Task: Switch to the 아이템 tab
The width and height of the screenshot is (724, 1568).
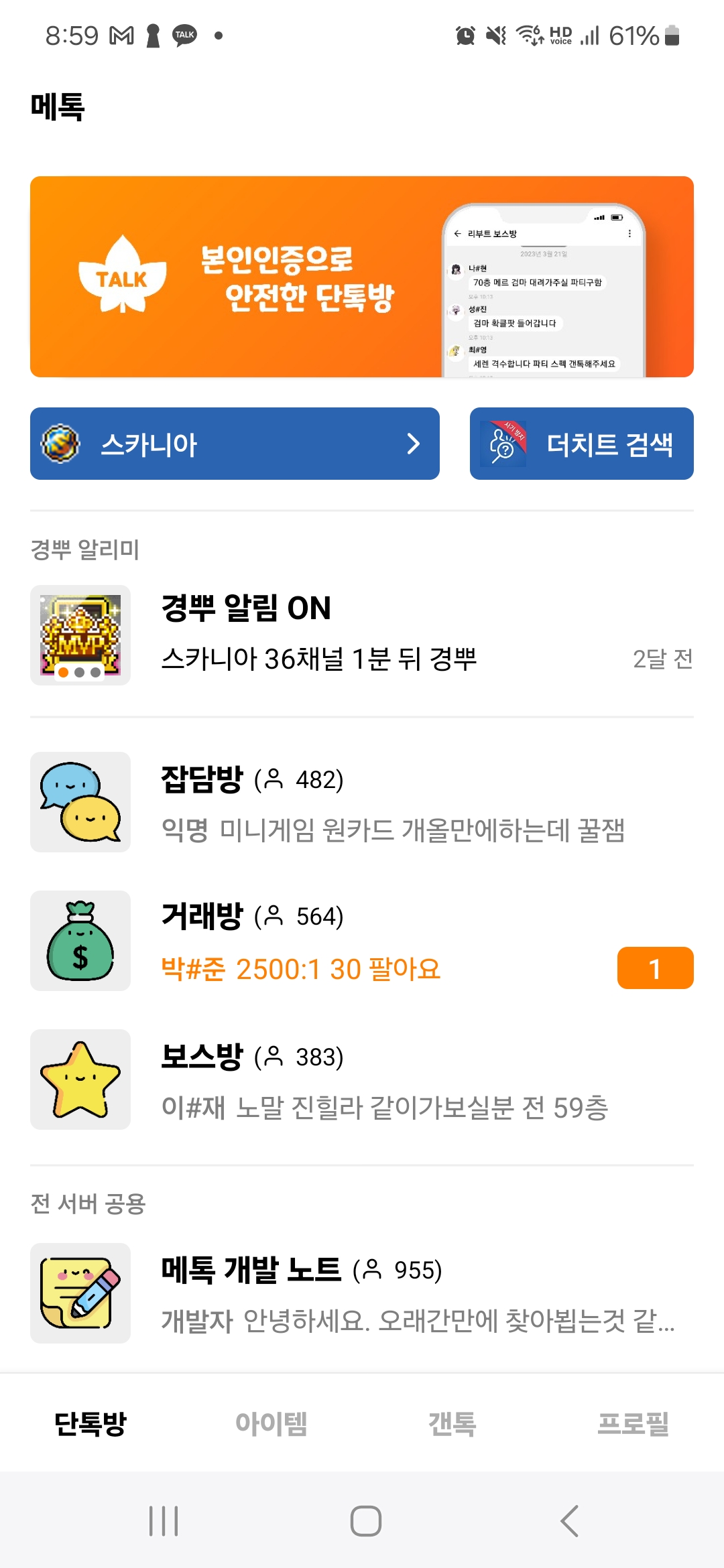Action: (271, 1423)
